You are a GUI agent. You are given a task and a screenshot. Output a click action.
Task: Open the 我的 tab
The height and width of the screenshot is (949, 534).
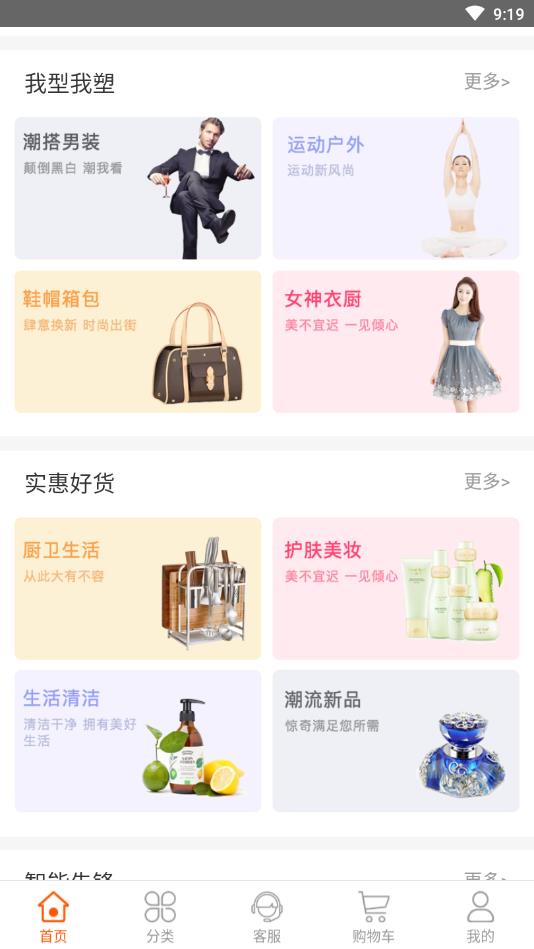pos(481,916)
